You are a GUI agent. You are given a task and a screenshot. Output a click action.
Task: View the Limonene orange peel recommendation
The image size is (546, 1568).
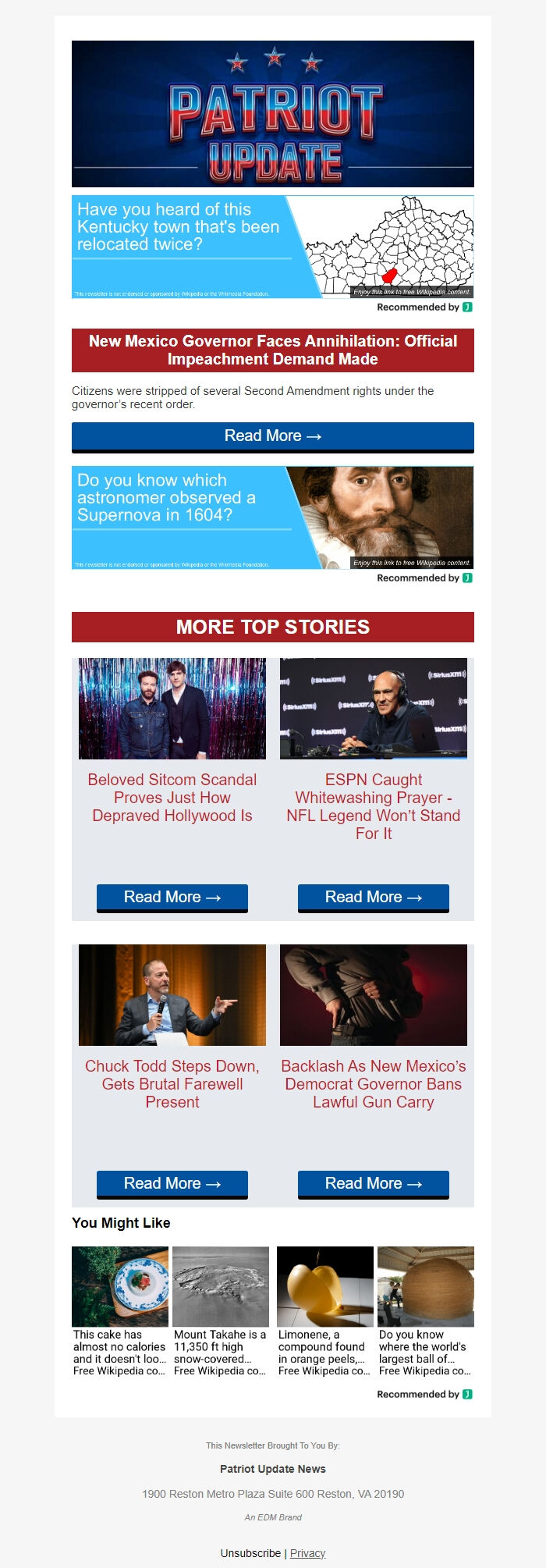(x=324, y=1311)
